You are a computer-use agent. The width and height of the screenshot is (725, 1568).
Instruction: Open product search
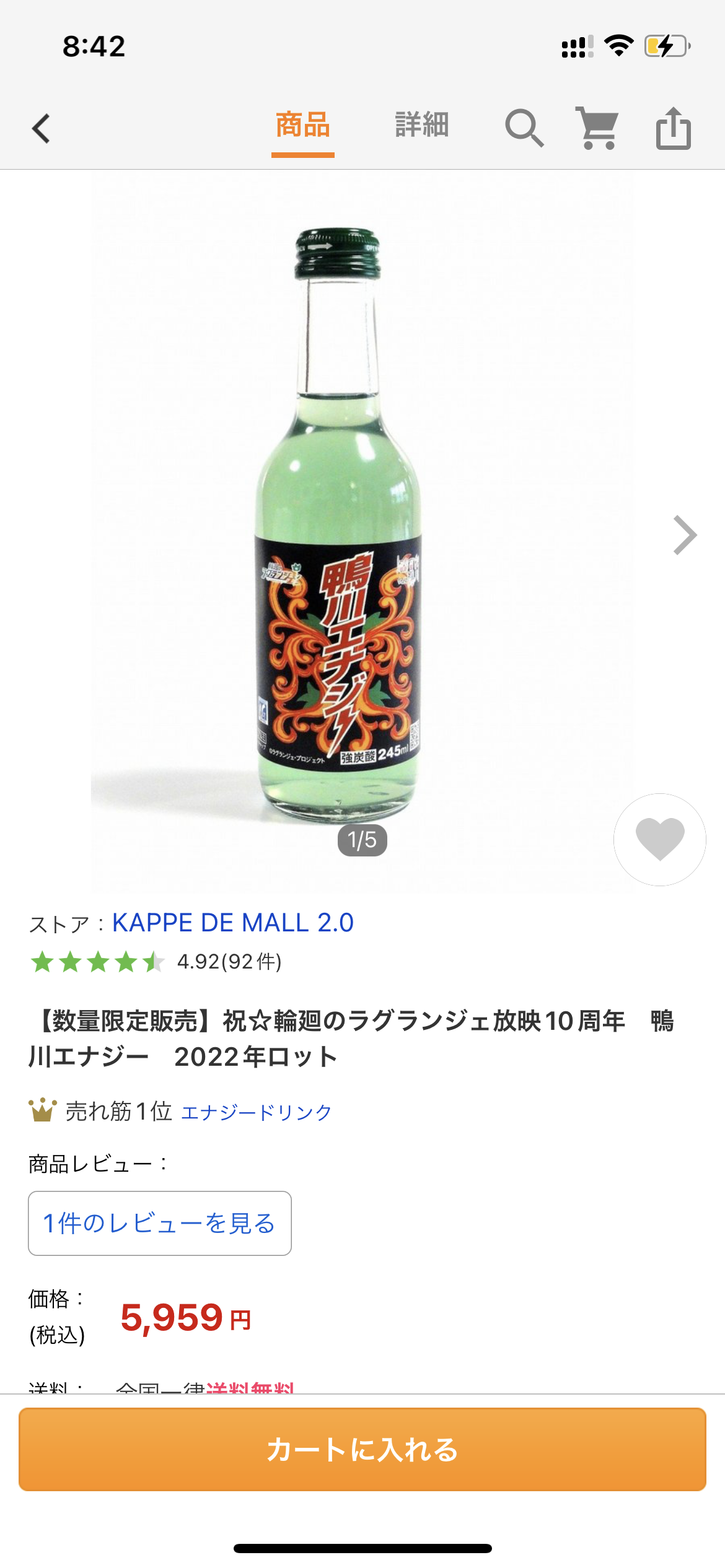(524, 128)
